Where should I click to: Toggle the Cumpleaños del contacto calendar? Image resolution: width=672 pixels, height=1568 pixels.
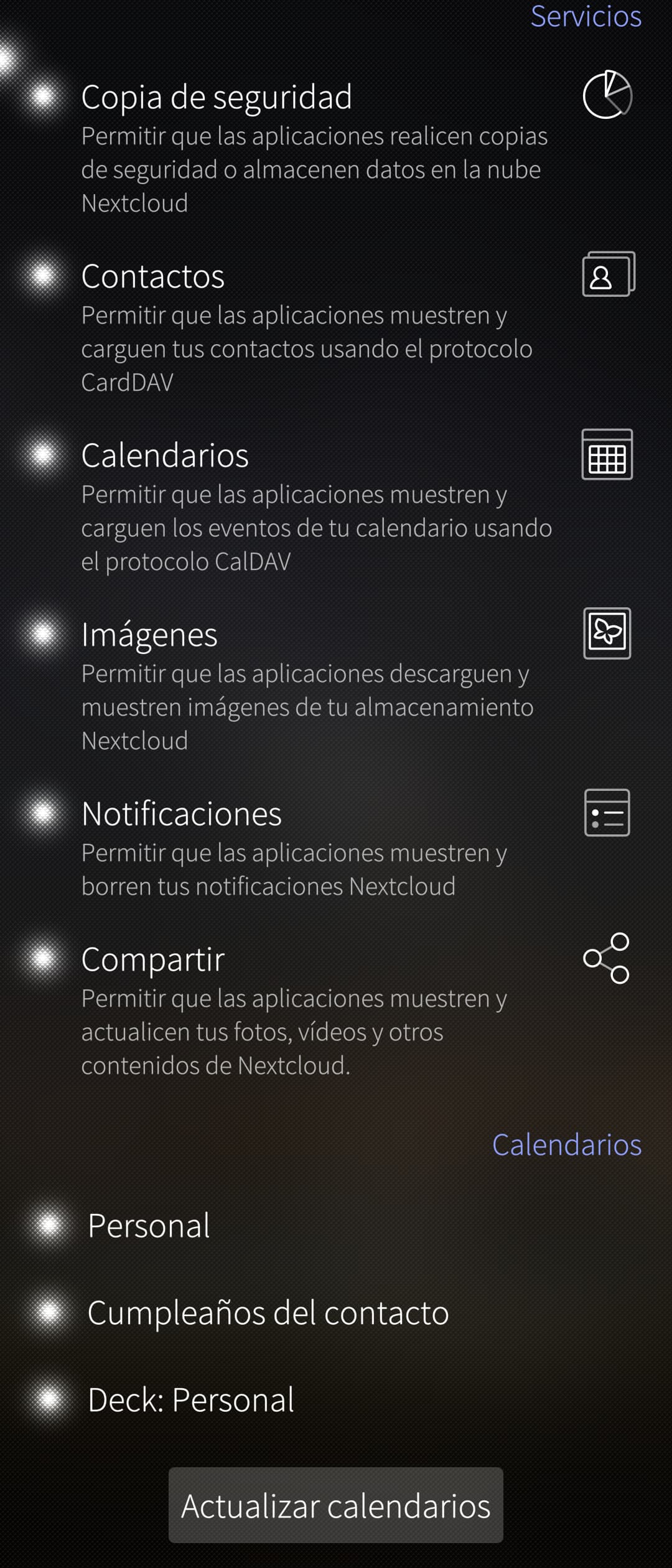click(50, 1312)
